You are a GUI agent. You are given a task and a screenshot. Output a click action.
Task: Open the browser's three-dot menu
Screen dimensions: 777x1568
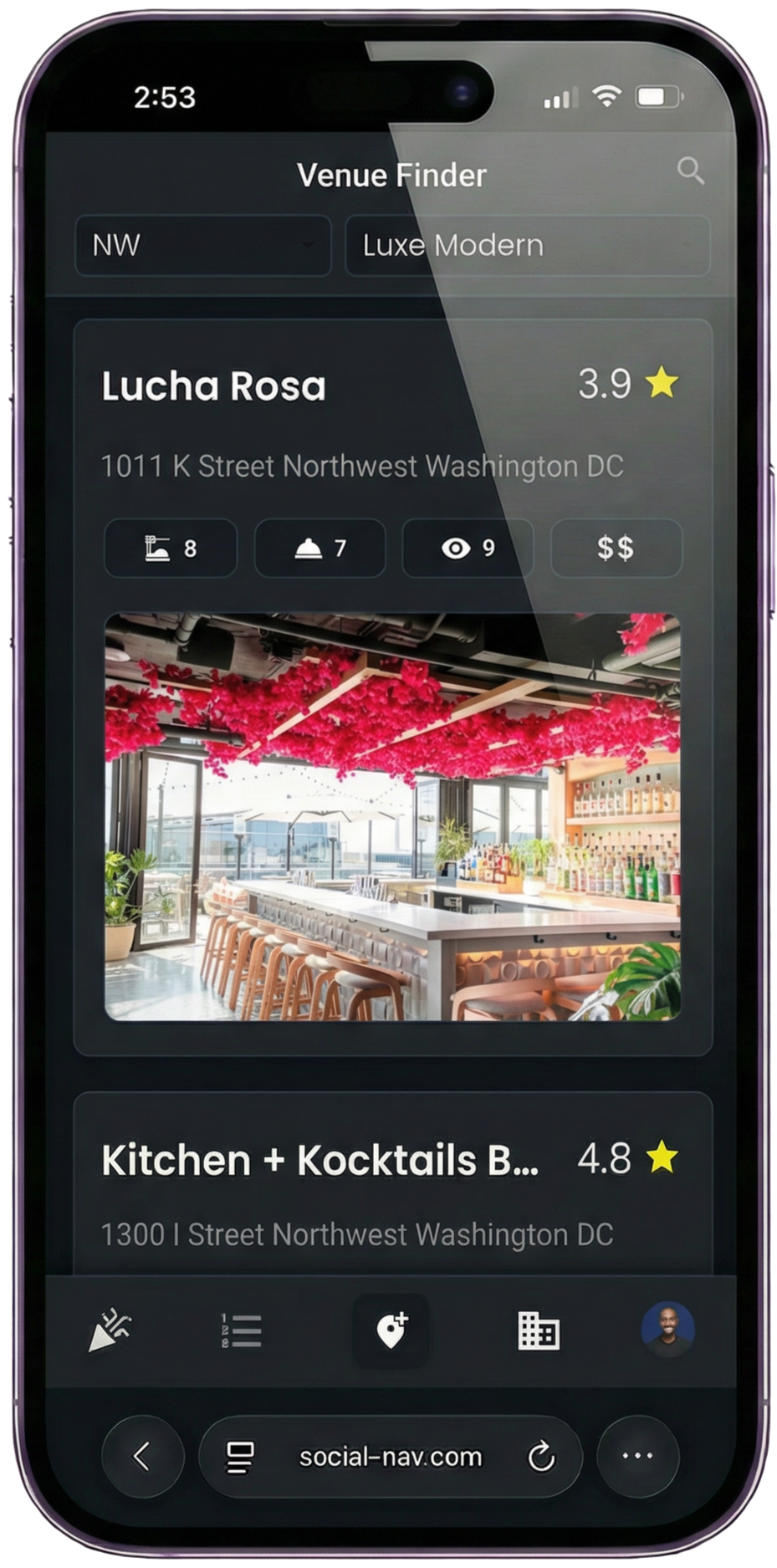pyautogui.click(x=637, y=1456)
